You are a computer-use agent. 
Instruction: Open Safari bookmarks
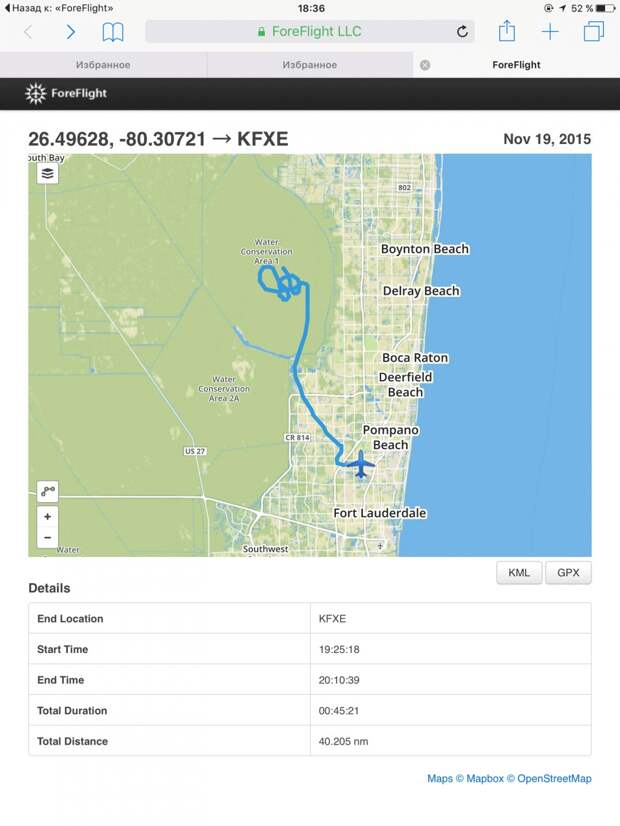click(x=113, y=32)
